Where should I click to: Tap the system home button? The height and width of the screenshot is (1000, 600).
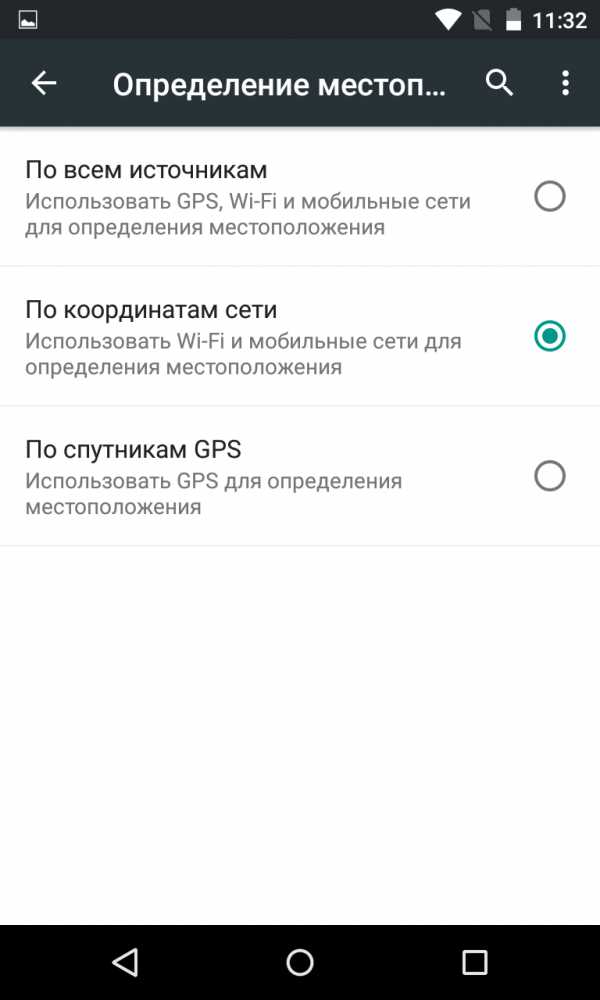coord(300,962)
